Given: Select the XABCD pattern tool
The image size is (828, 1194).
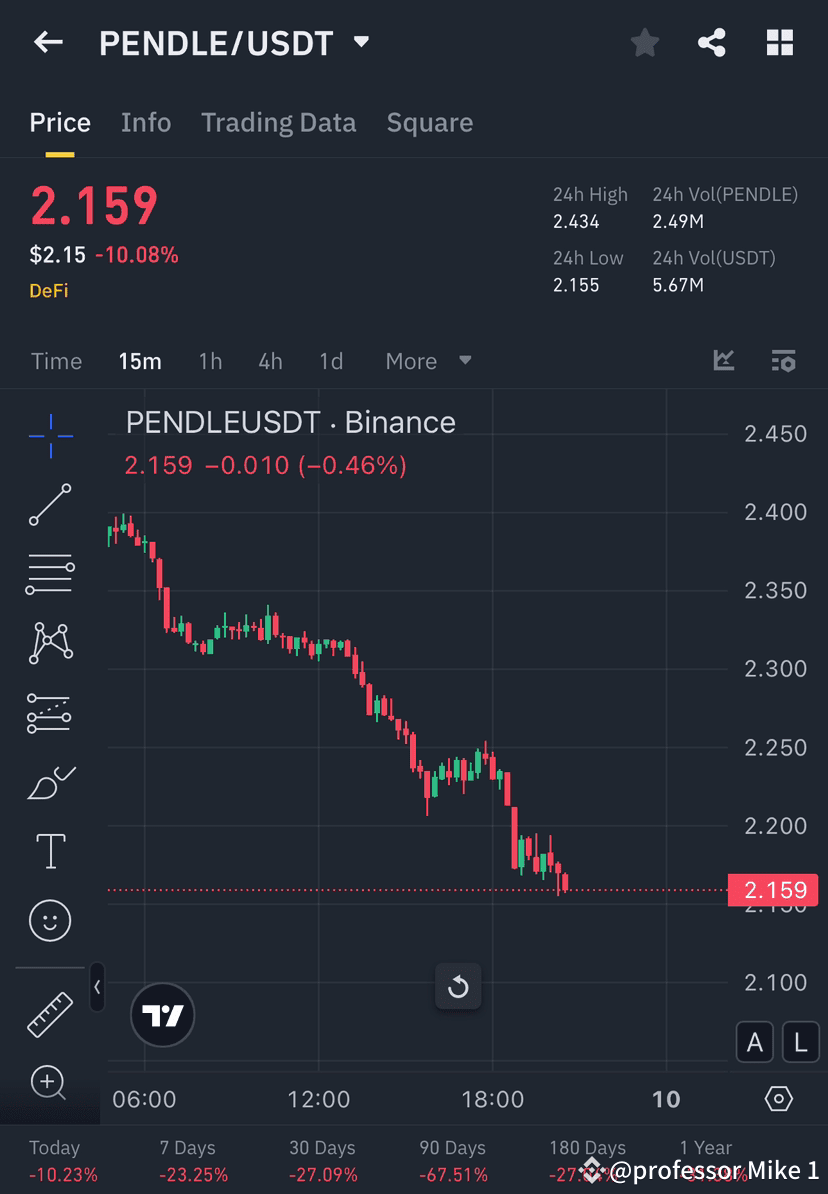Looking at the screenshot, I should 50,643.
